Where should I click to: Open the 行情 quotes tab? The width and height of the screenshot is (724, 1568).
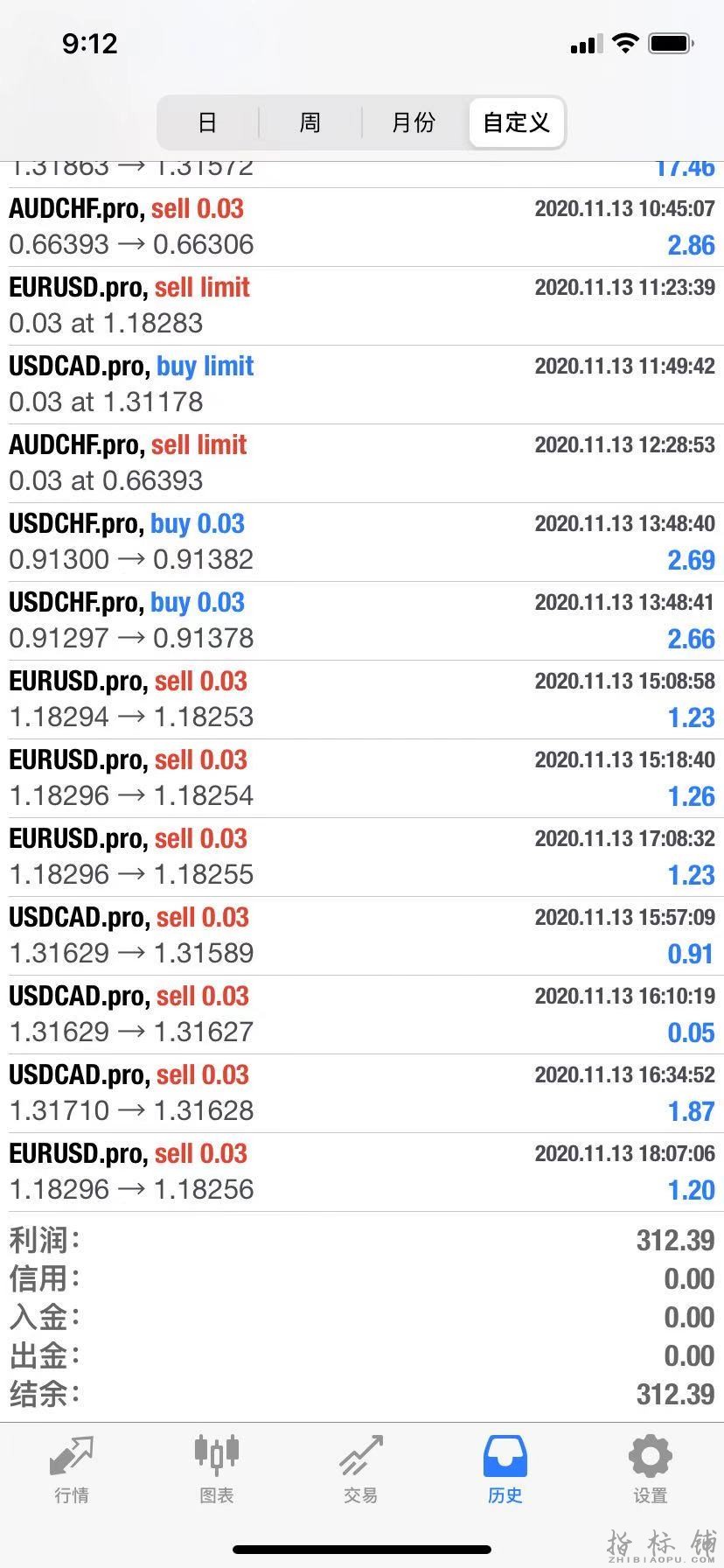click(x=72, y=1470)
